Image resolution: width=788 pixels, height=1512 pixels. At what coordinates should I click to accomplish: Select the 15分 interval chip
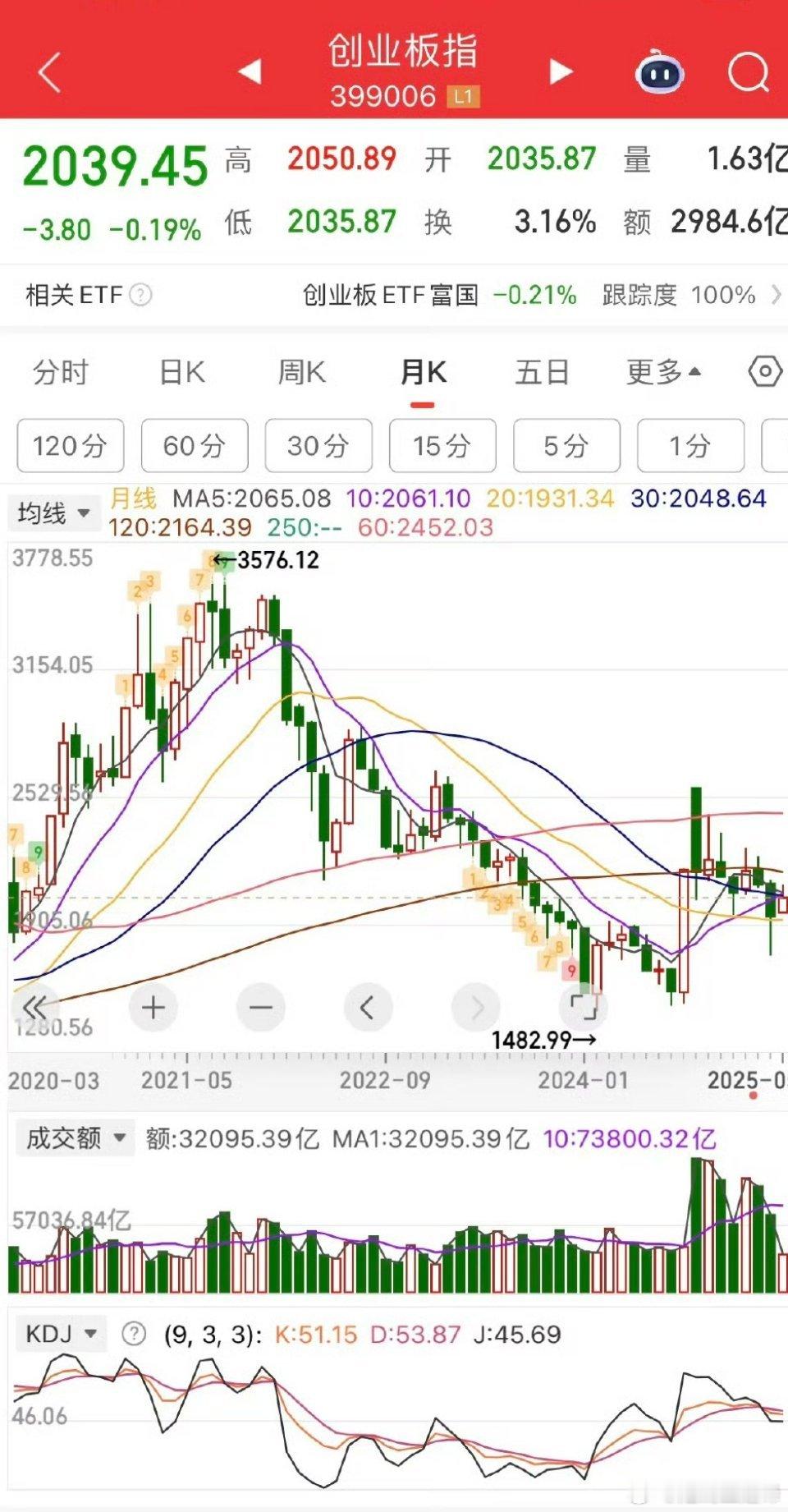point(442,446)
